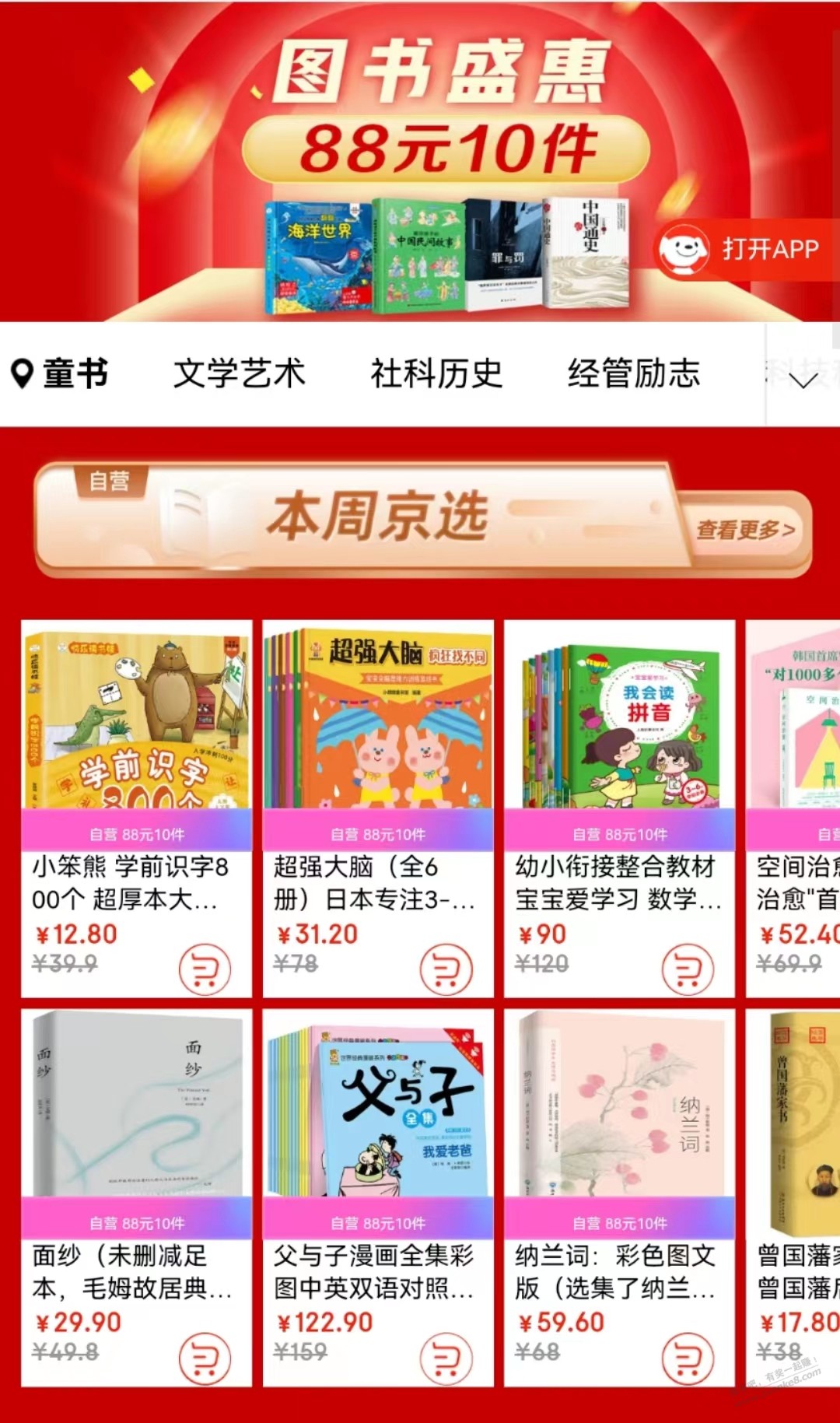840x1423 pixels.
Task: Add 面纱 book to cart
Action: tap(205, 1358)
